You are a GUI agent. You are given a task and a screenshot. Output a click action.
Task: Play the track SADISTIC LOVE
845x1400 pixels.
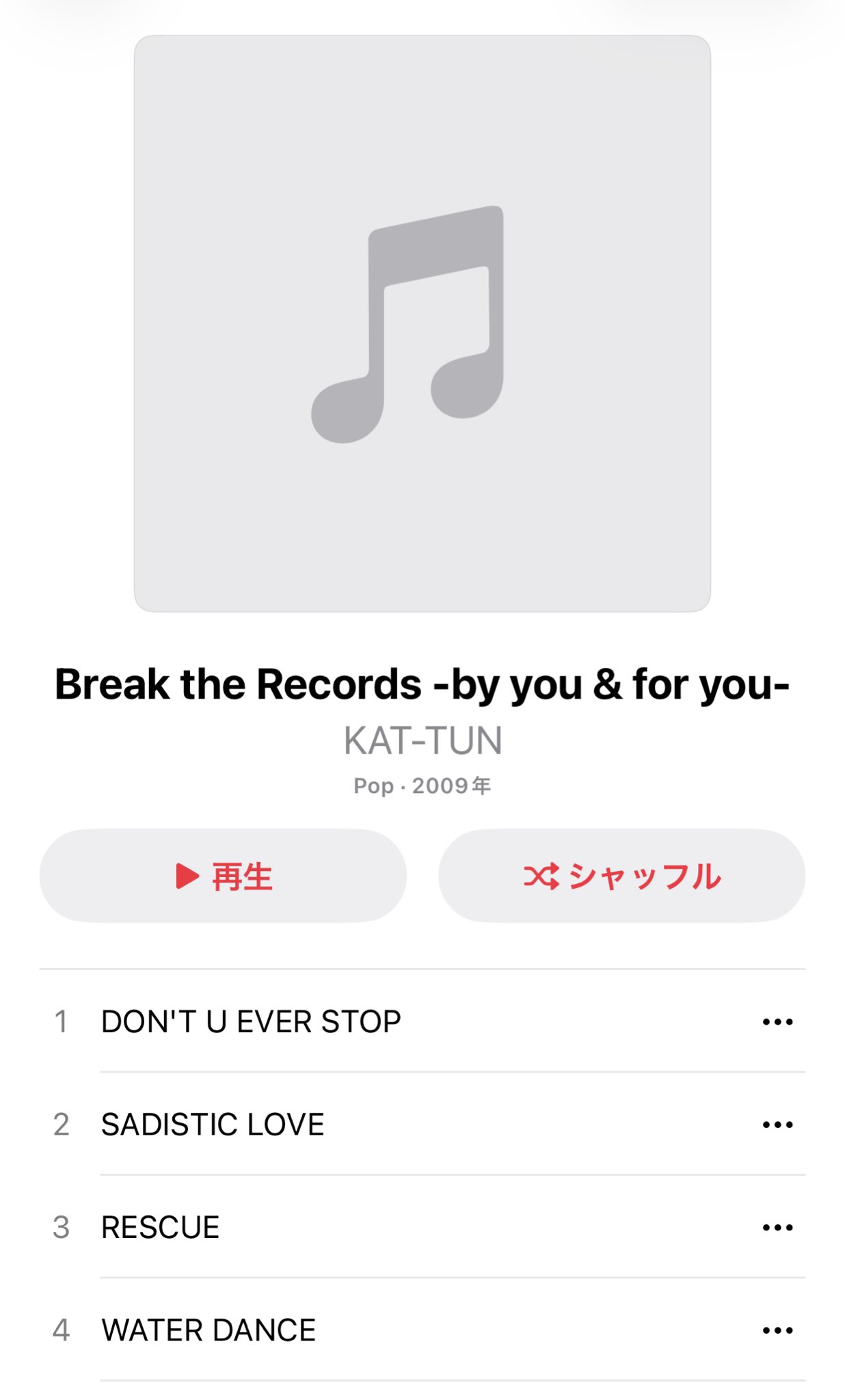click(x=213, y=1125)
